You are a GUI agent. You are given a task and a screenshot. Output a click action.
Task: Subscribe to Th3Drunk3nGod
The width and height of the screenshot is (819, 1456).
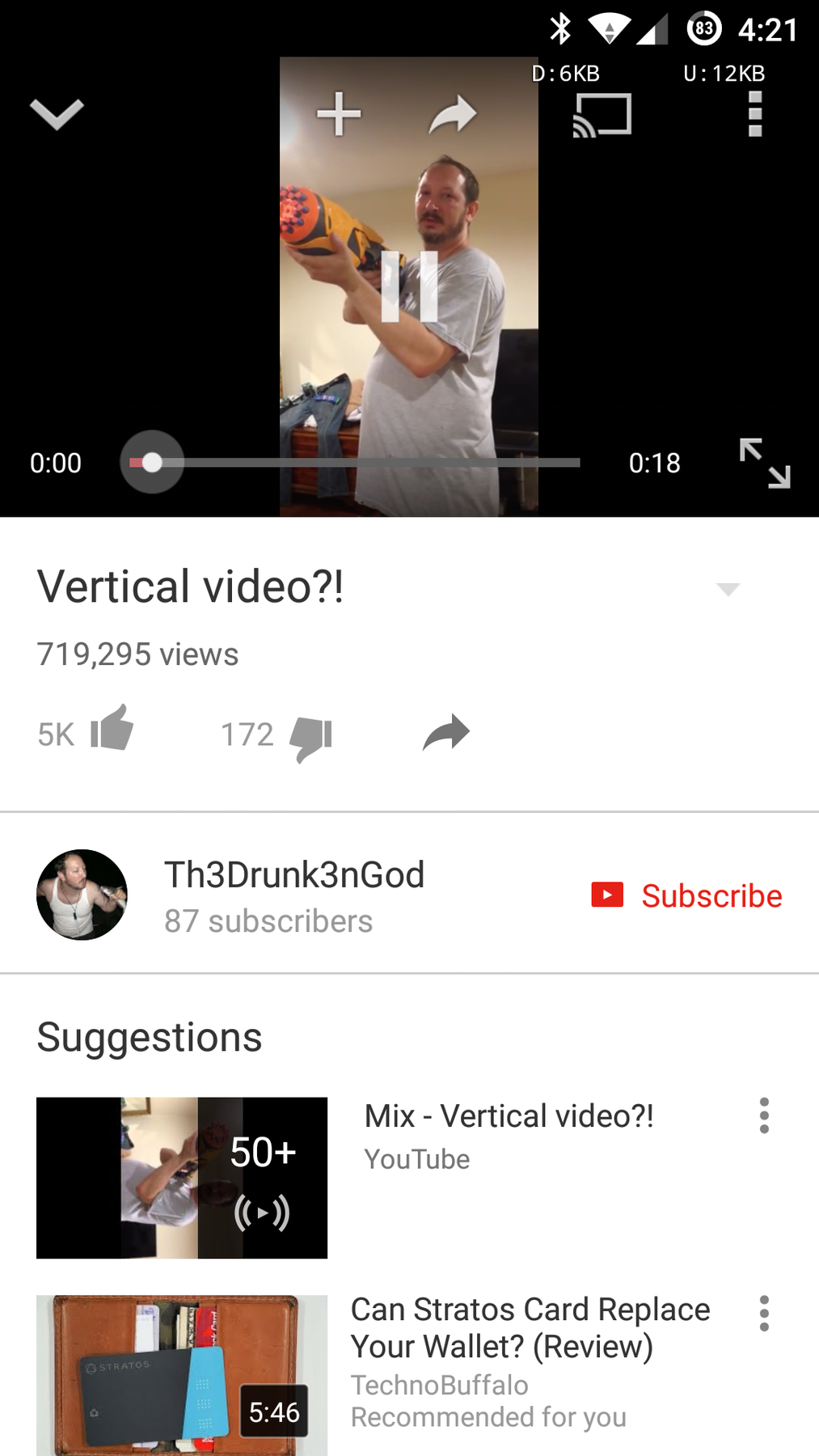tap(686, 895)
